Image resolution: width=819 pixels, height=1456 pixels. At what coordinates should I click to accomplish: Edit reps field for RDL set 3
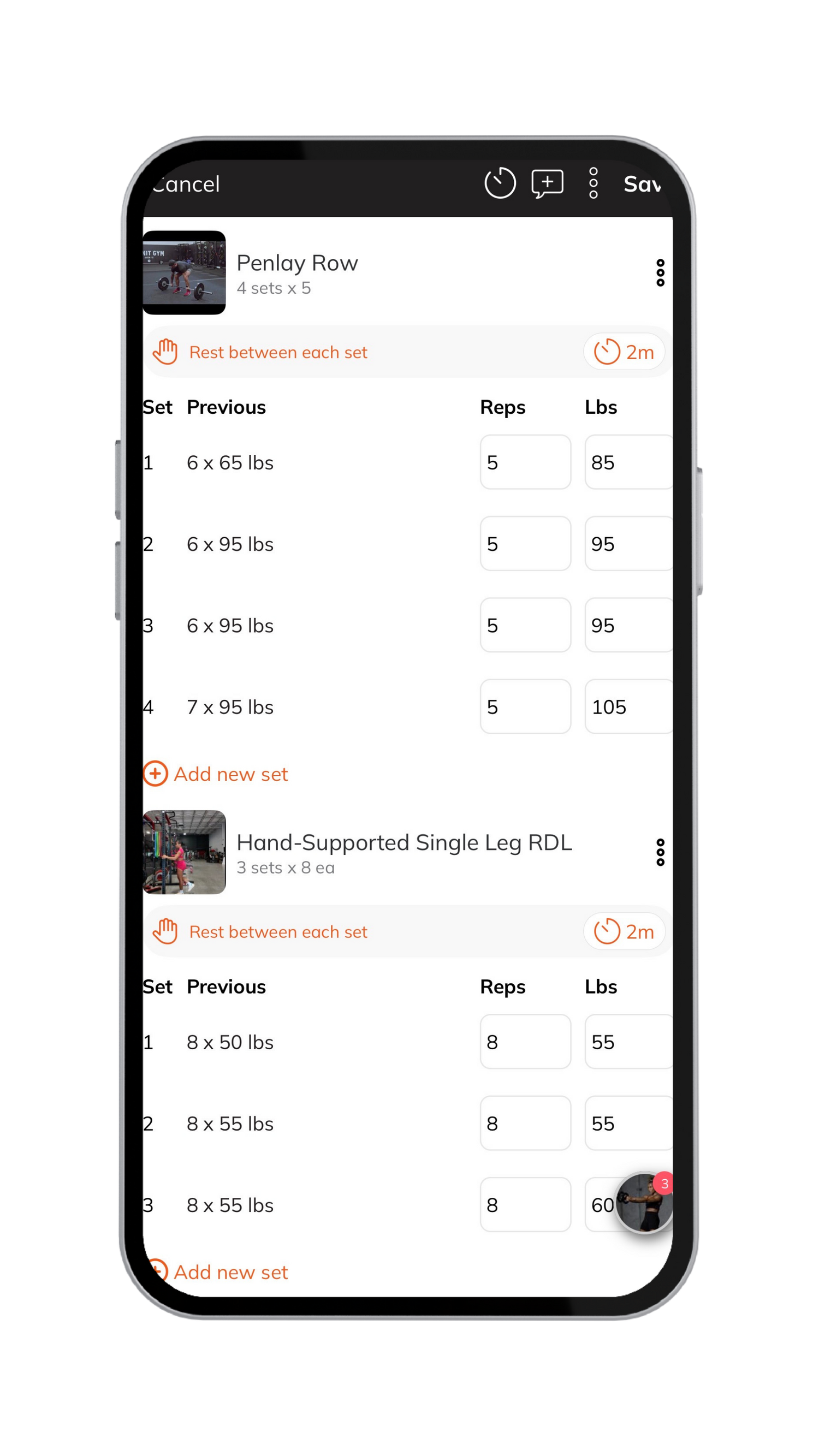click(x=525, y=1204)
